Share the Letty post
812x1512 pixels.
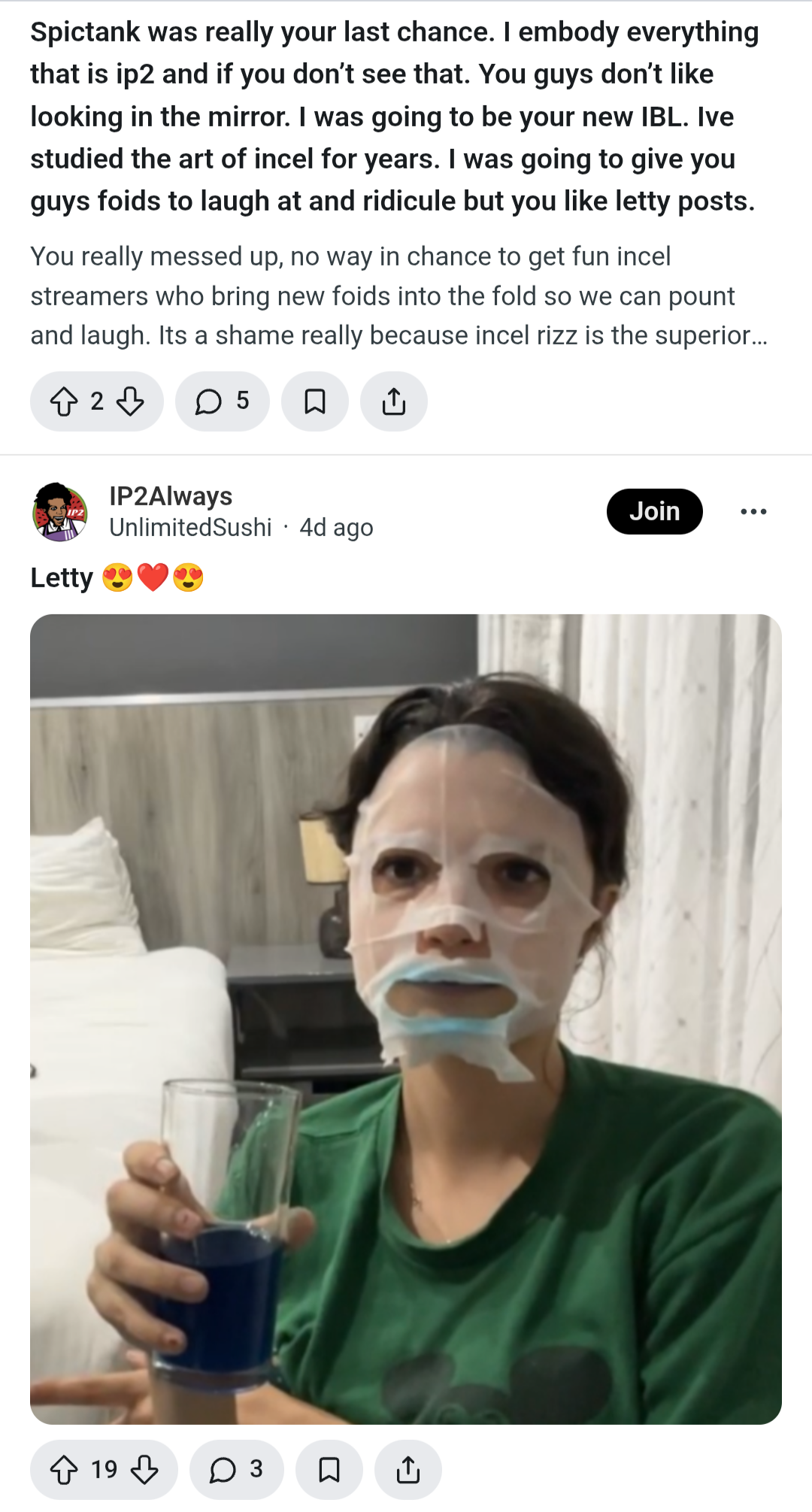point(408,1469)
